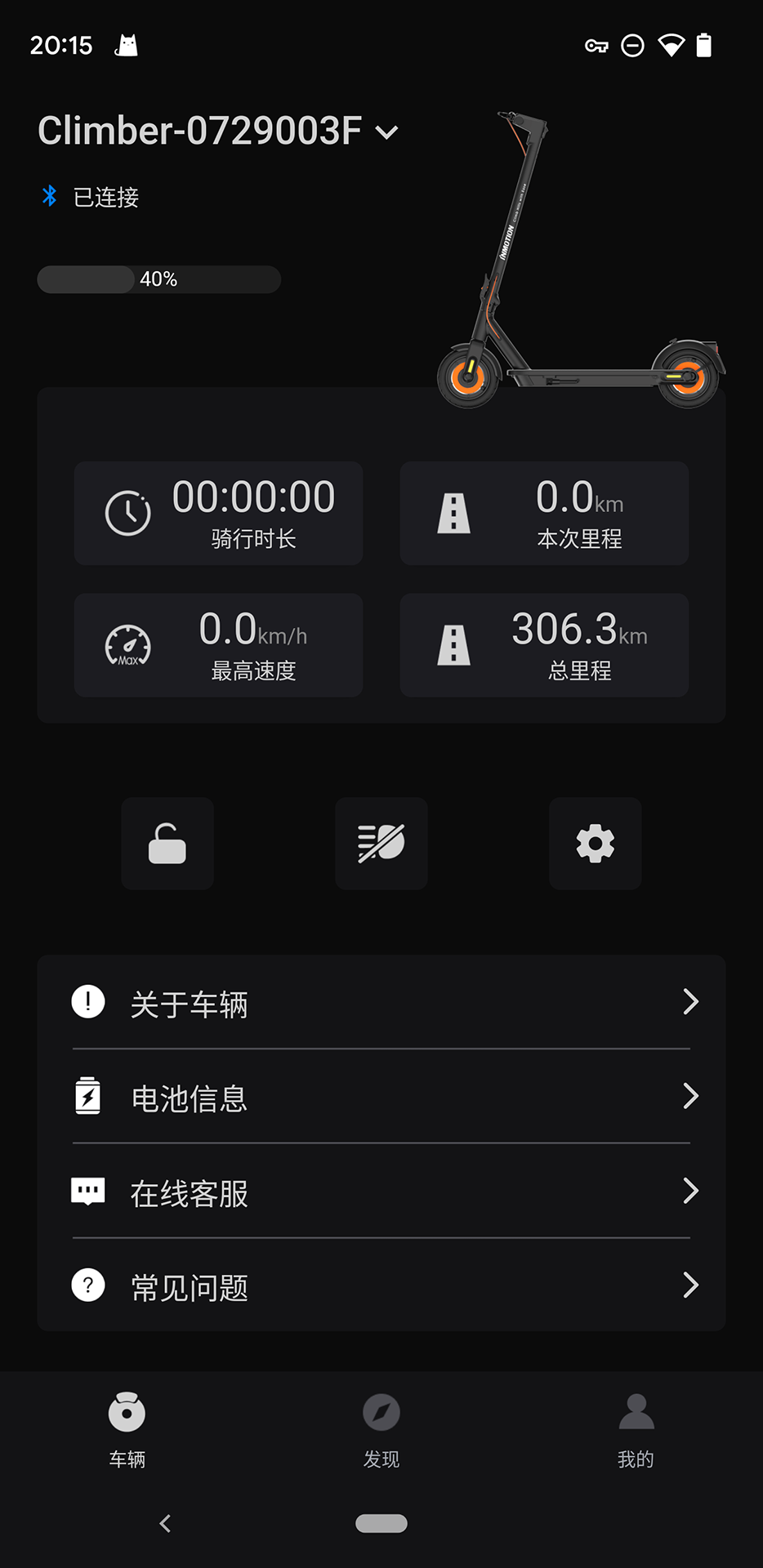Open 关于车辆 details
763x1568 pixels.
pyautogui.click(x=381, y=1002)
